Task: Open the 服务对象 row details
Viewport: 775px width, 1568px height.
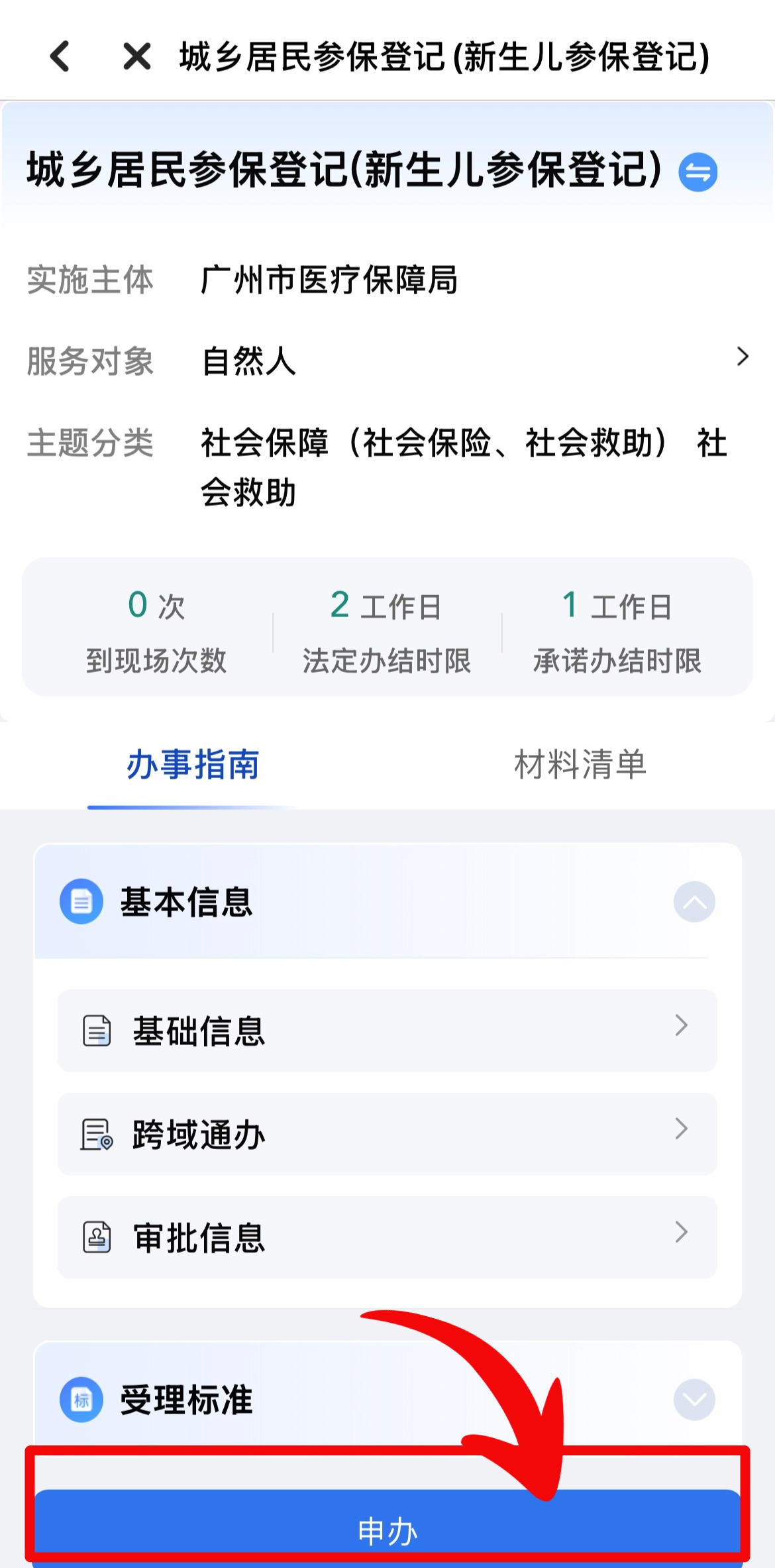Action: [742, 357]
